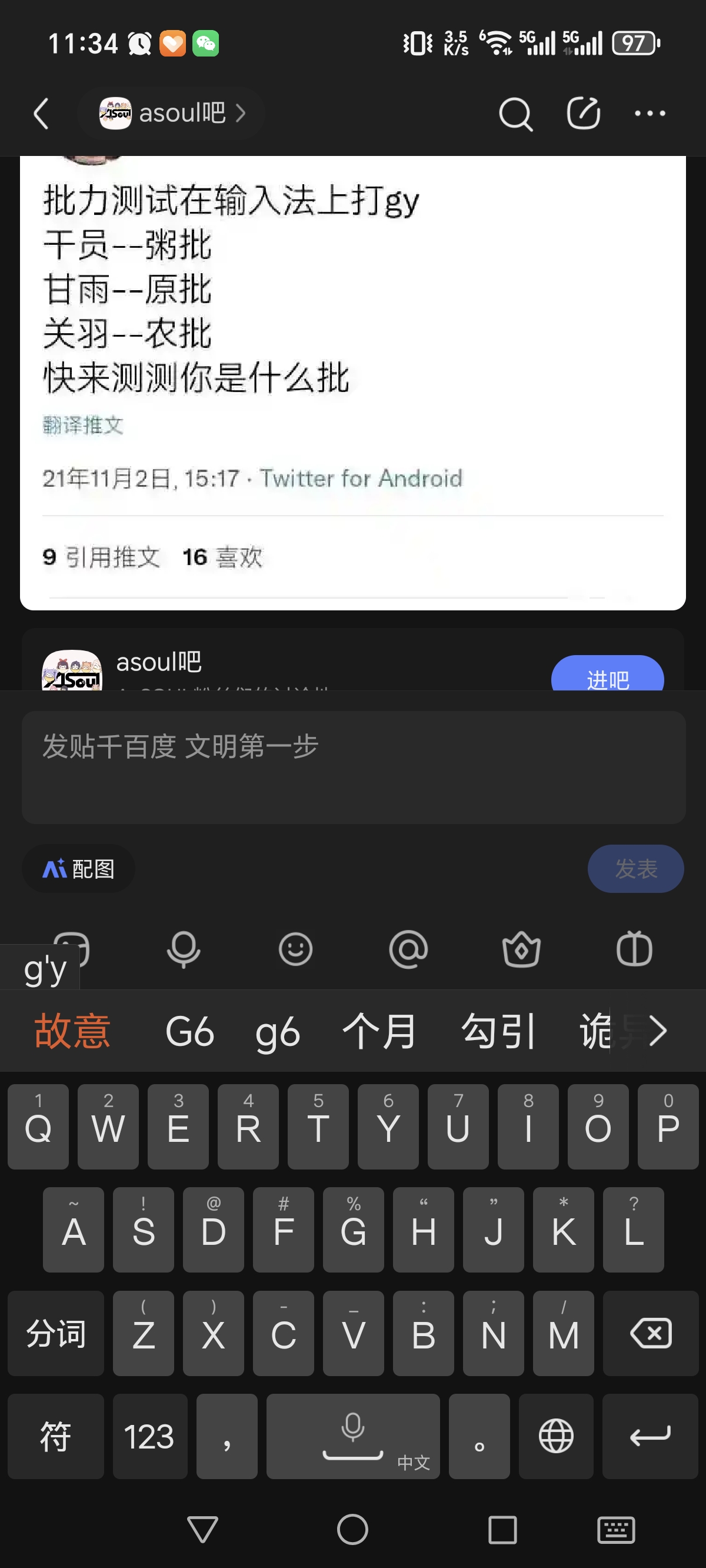Go back using the top-left arrow
Image resolution: width=706 pixels, height=1568 pixels.
coord(41,114)
